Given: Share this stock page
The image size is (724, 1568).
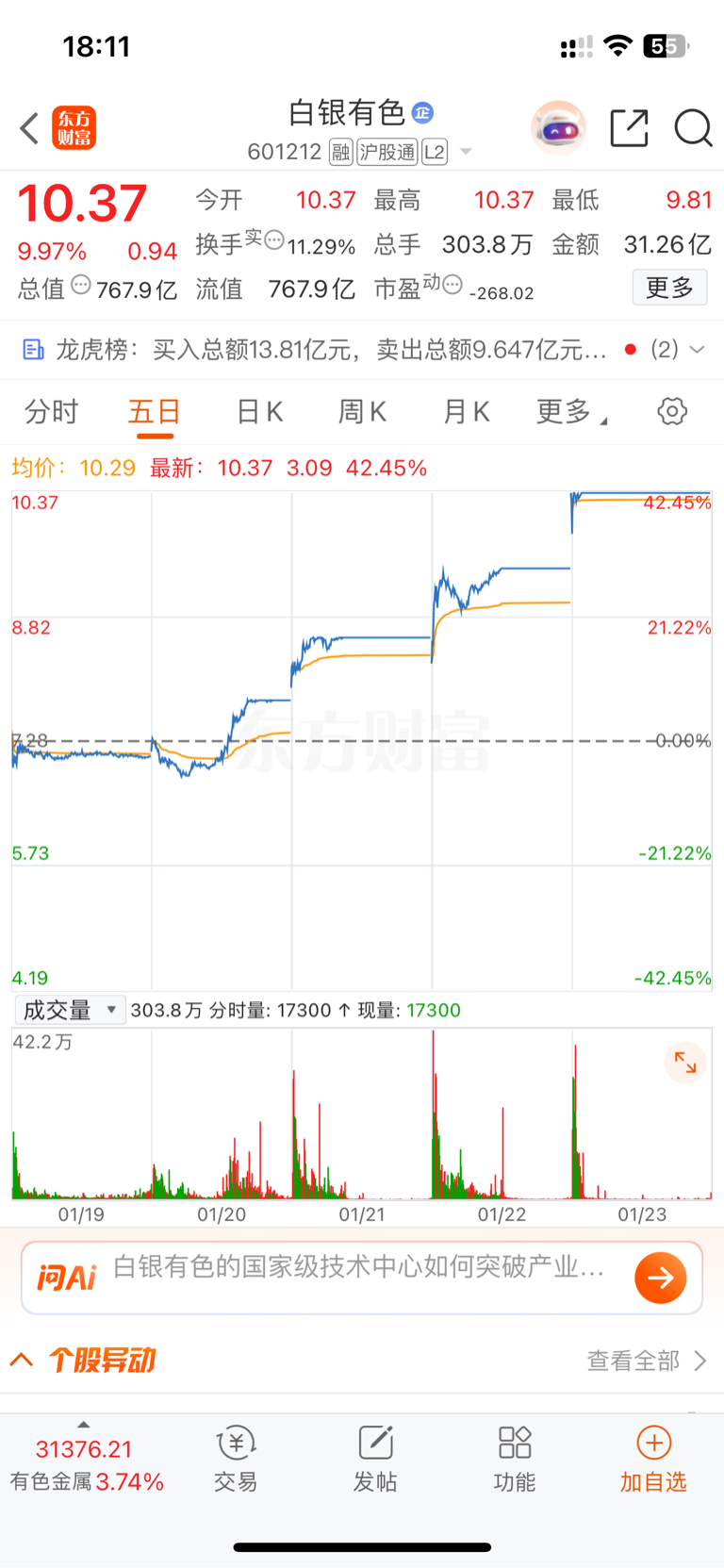Looking at the screenshot, I should pos(629,128).
